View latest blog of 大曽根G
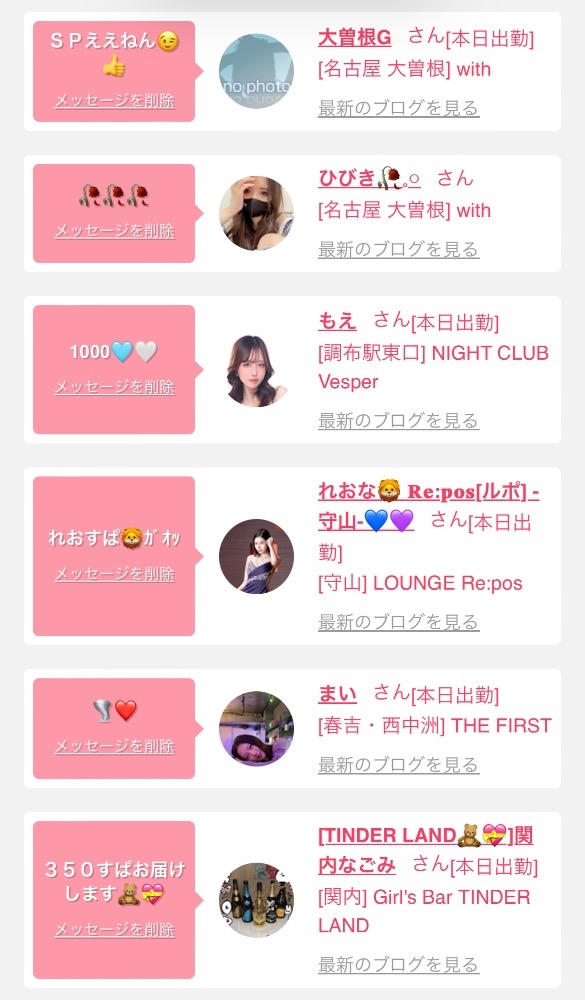Image resolution: width=585 pixels, height=1000 pixels. coord(399,108)
